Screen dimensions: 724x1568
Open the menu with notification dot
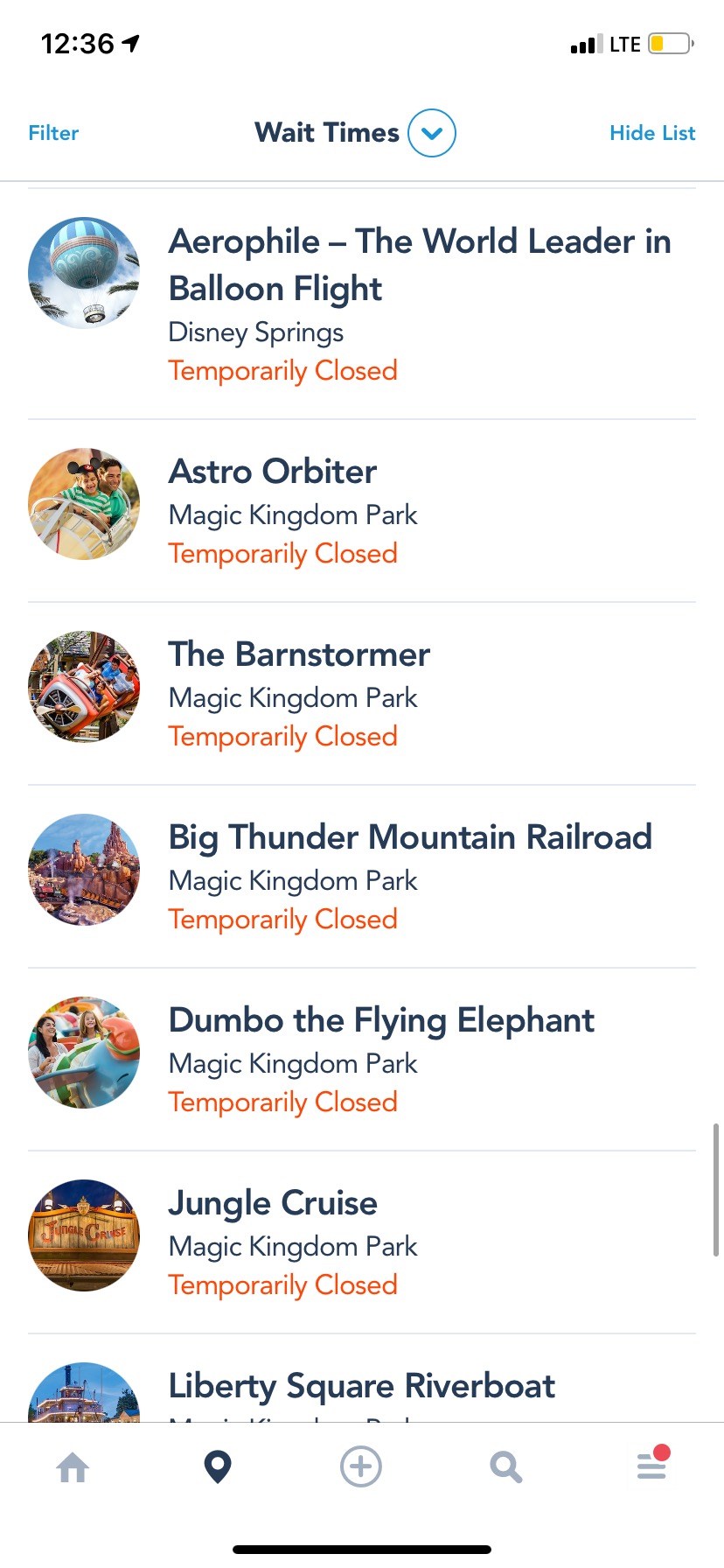coord(651,1465)
